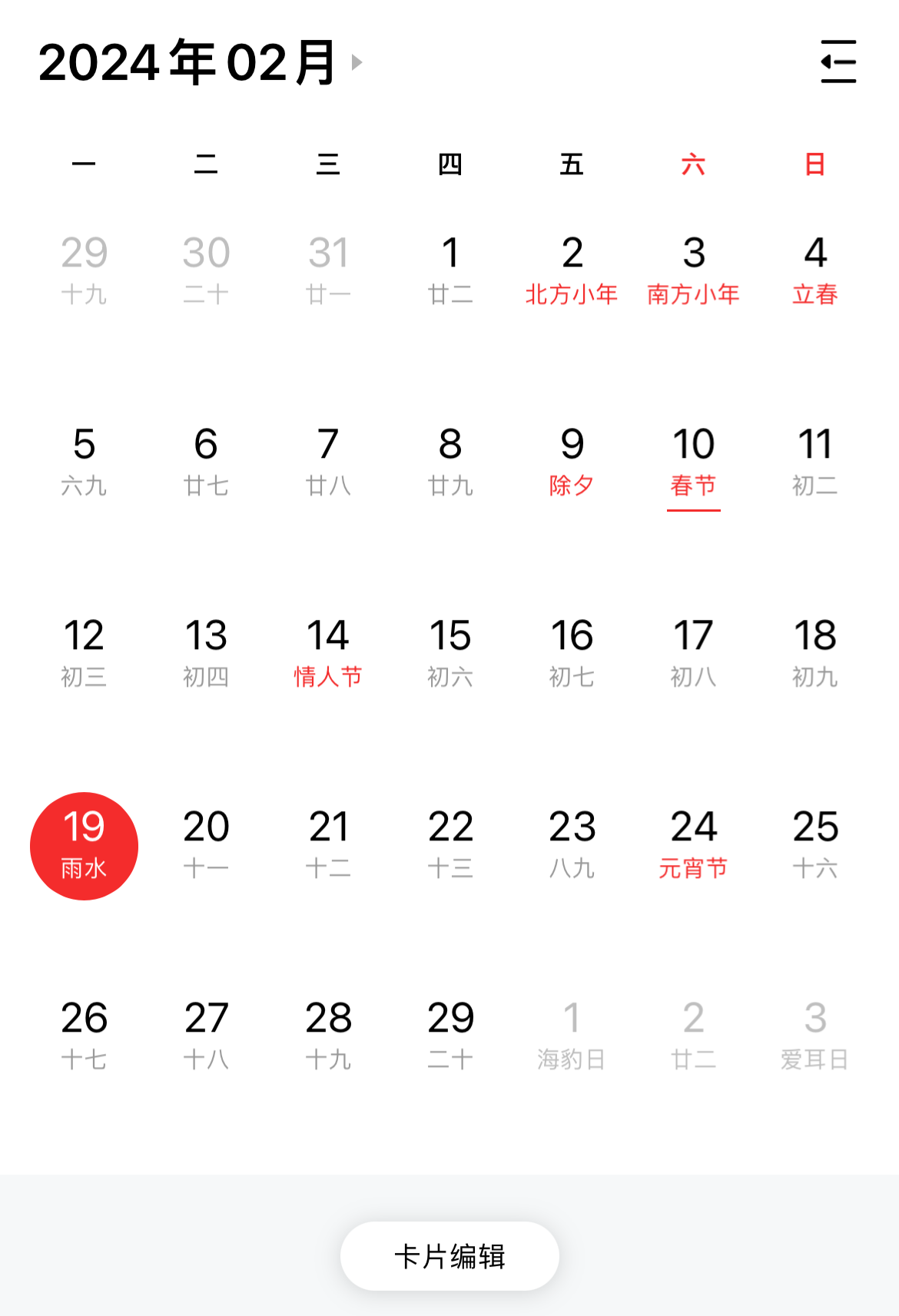Select February 29 二十

tap(450, 1036)
